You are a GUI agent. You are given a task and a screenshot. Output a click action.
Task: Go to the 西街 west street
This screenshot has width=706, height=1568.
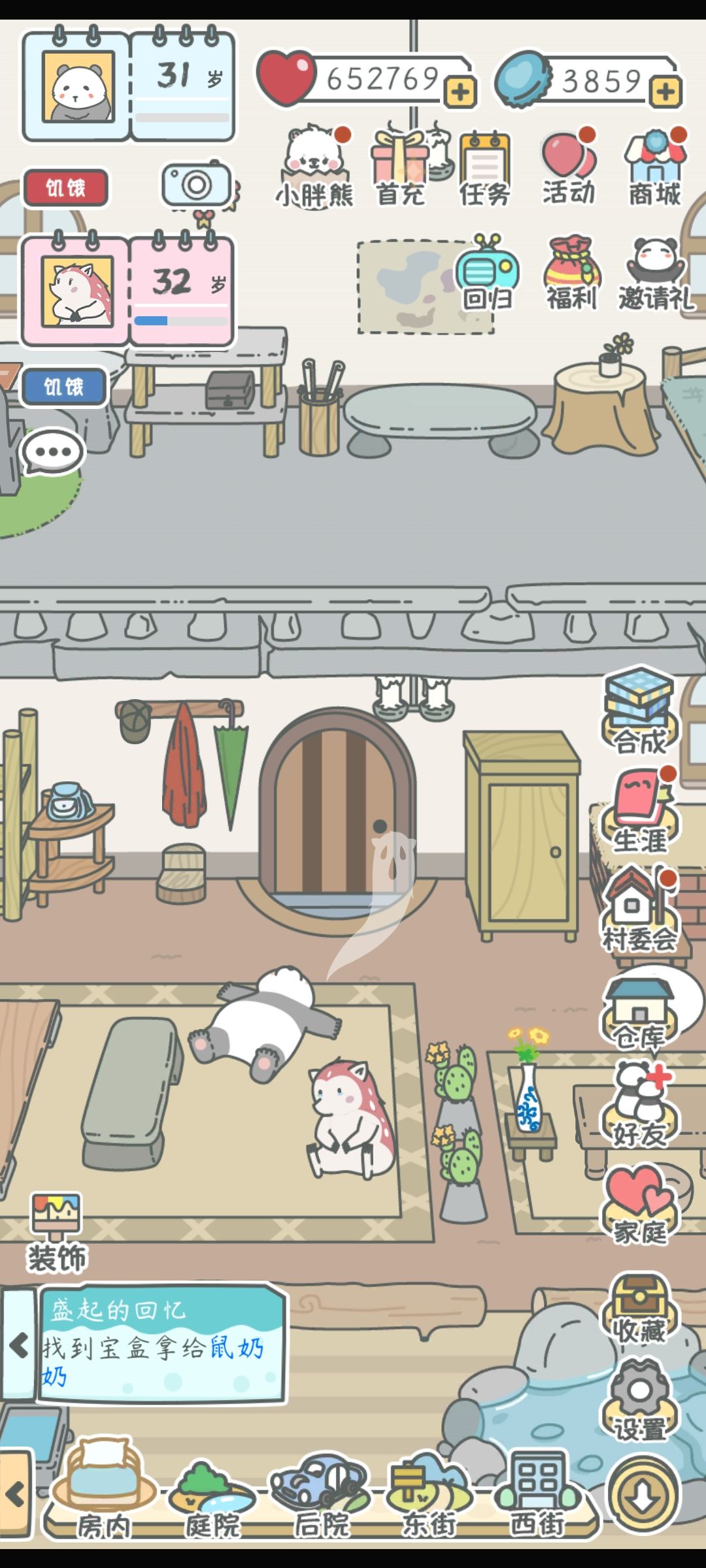(x=537, y=1495)
